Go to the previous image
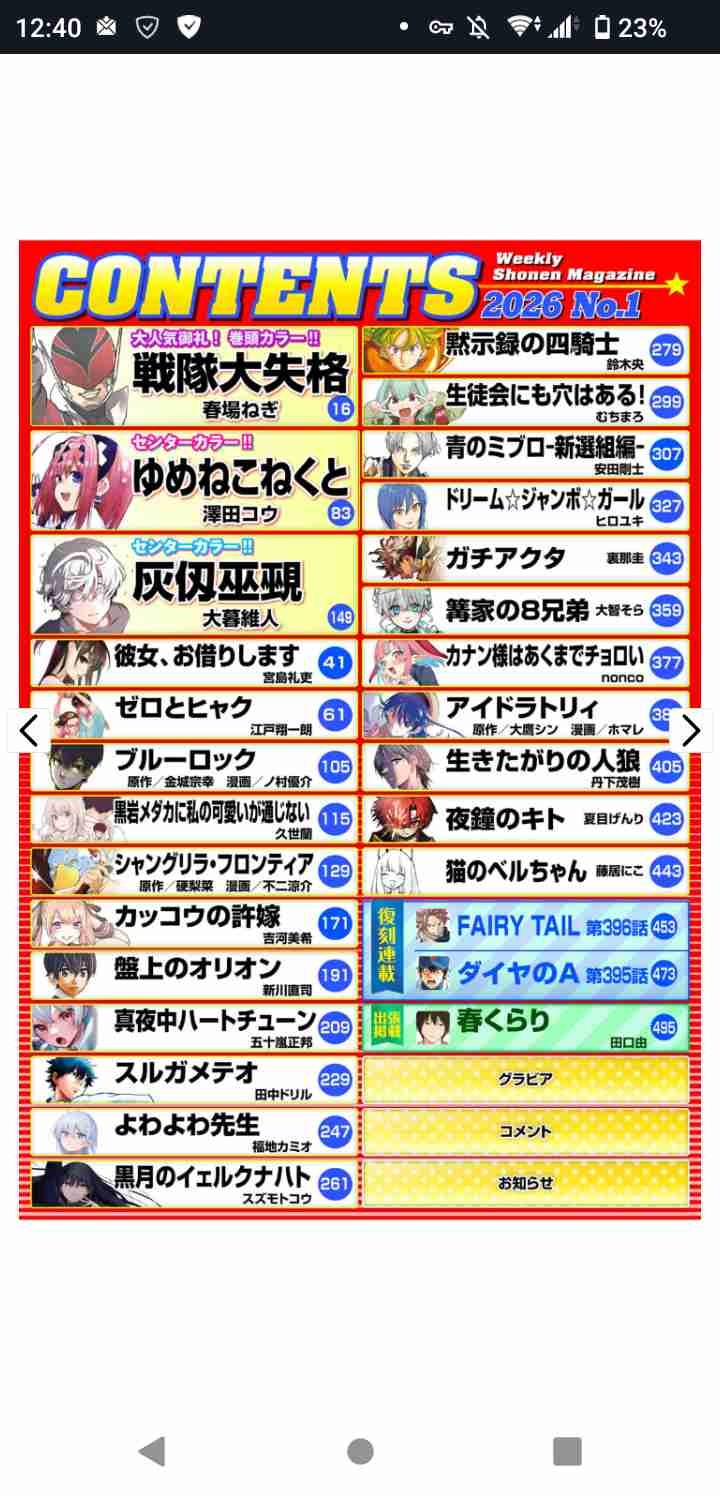Screen dimensions: 720x1496 28,731
